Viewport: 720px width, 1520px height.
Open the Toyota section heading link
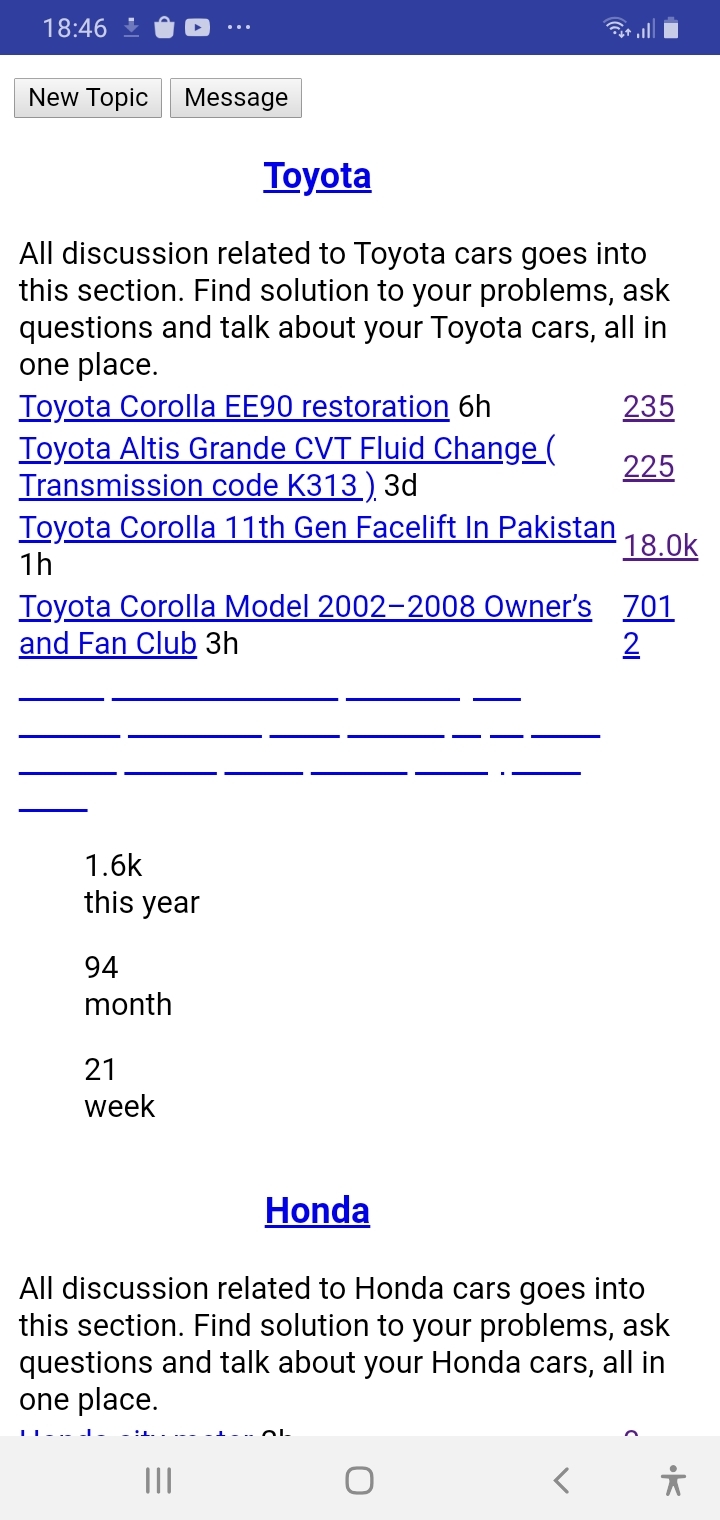tap(318, 176)
